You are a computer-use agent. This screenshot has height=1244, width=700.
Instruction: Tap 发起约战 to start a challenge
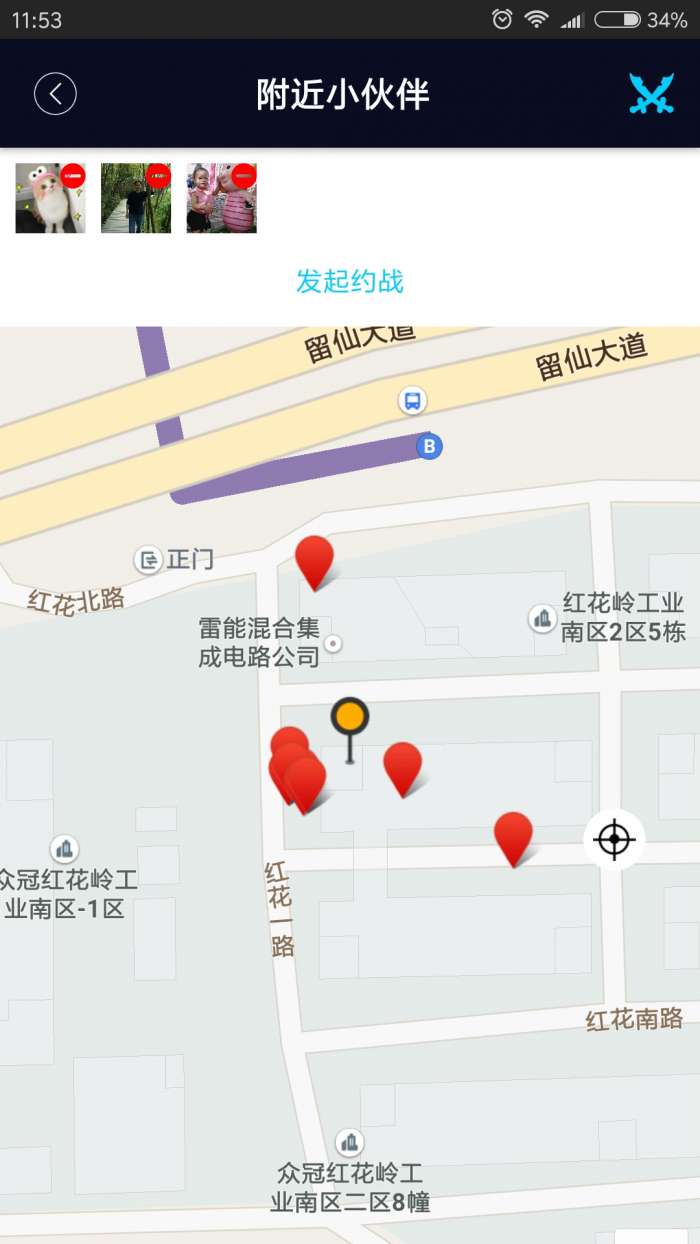pos(349,281)
